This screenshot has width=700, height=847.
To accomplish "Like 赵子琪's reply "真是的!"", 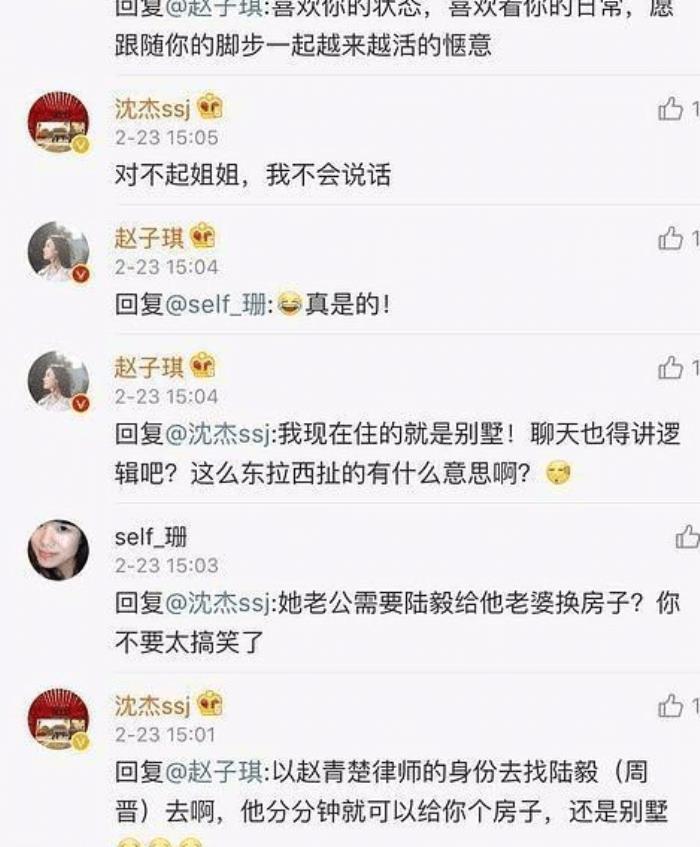I will [x=671, y=238].
